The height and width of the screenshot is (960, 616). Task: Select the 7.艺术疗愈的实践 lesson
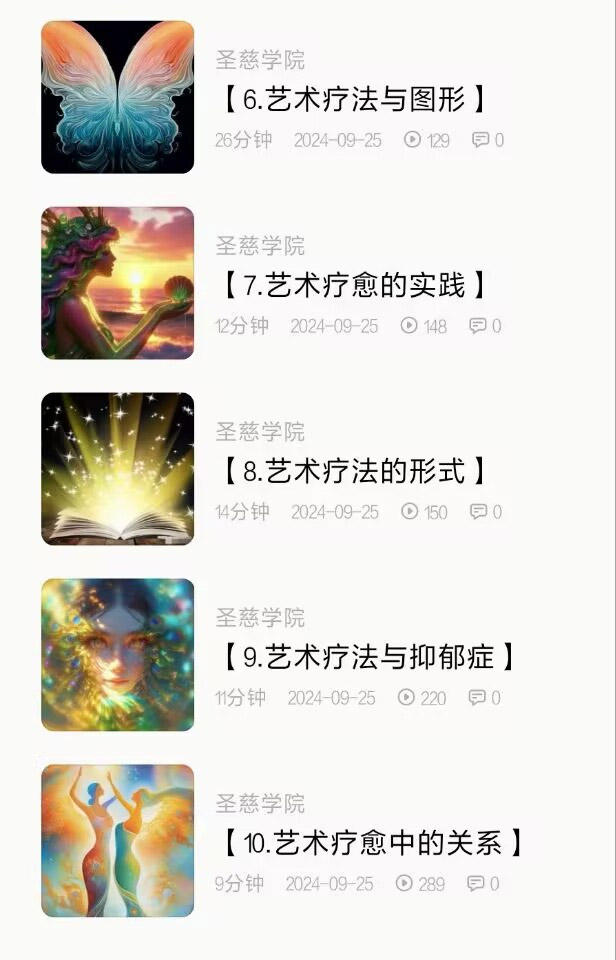pos(355,285)
